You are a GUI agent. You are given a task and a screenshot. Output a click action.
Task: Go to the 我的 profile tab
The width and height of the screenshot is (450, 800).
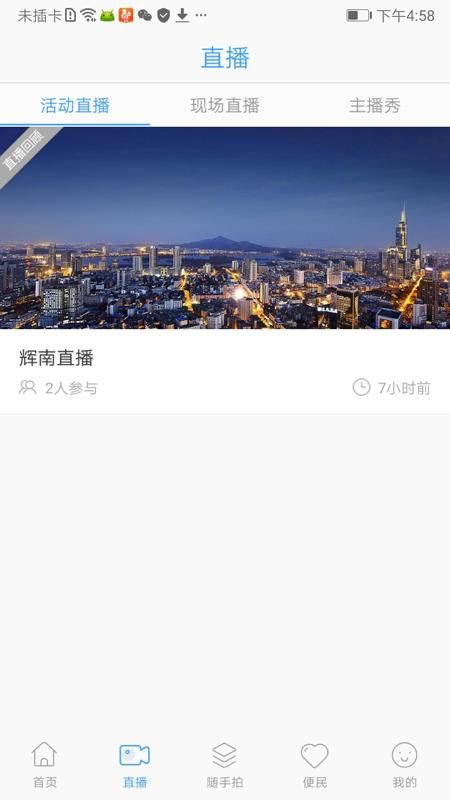tap(405, 764)
